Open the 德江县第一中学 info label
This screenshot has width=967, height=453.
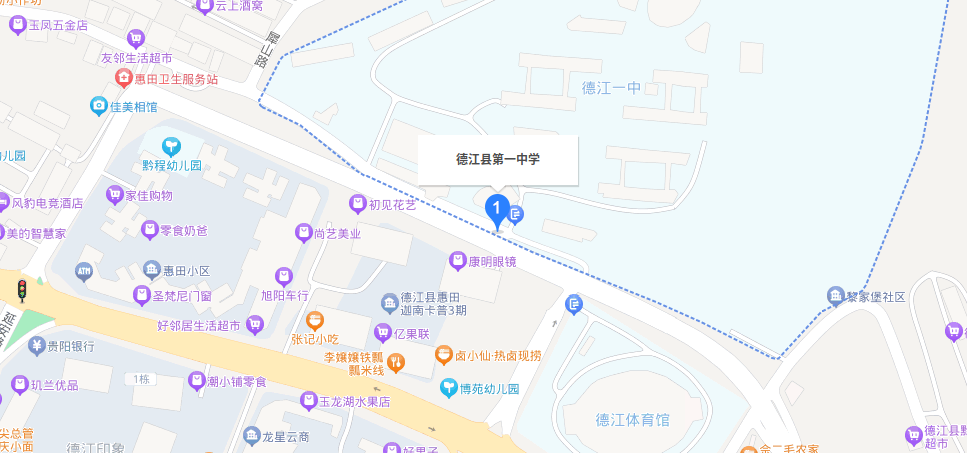pos(497,160)
